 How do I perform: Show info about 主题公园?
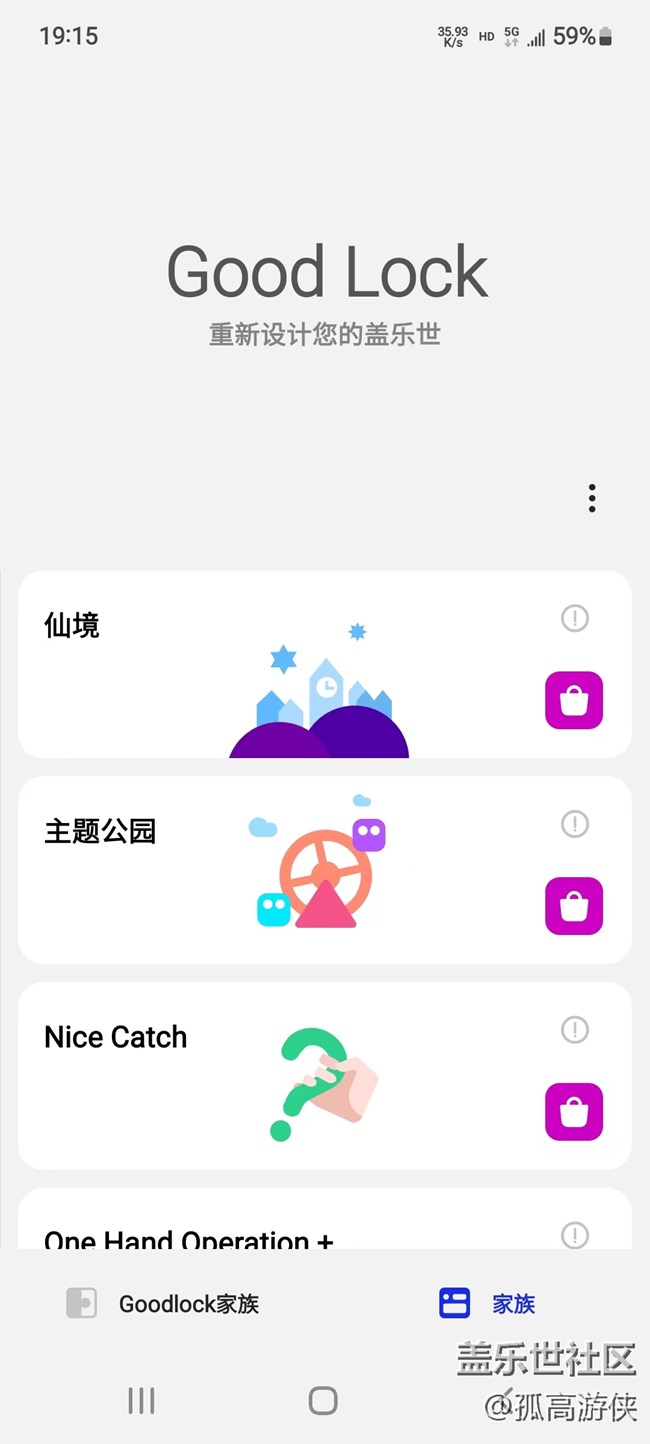(575, 824)
